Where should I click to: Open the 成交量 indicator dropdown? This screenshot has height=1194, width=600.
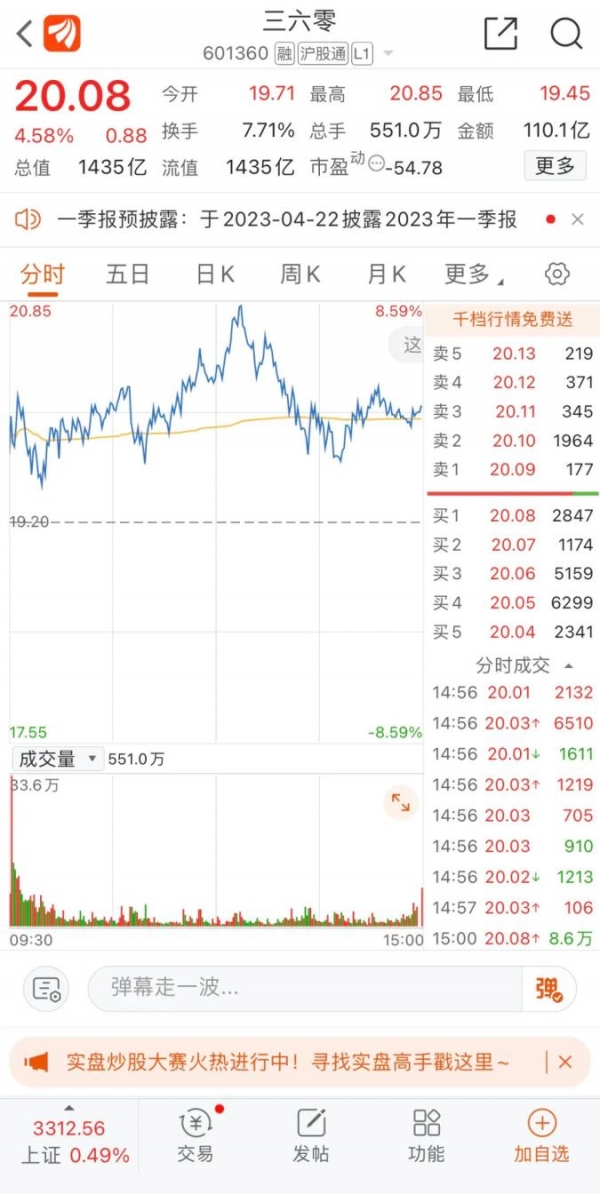(58, 759)
